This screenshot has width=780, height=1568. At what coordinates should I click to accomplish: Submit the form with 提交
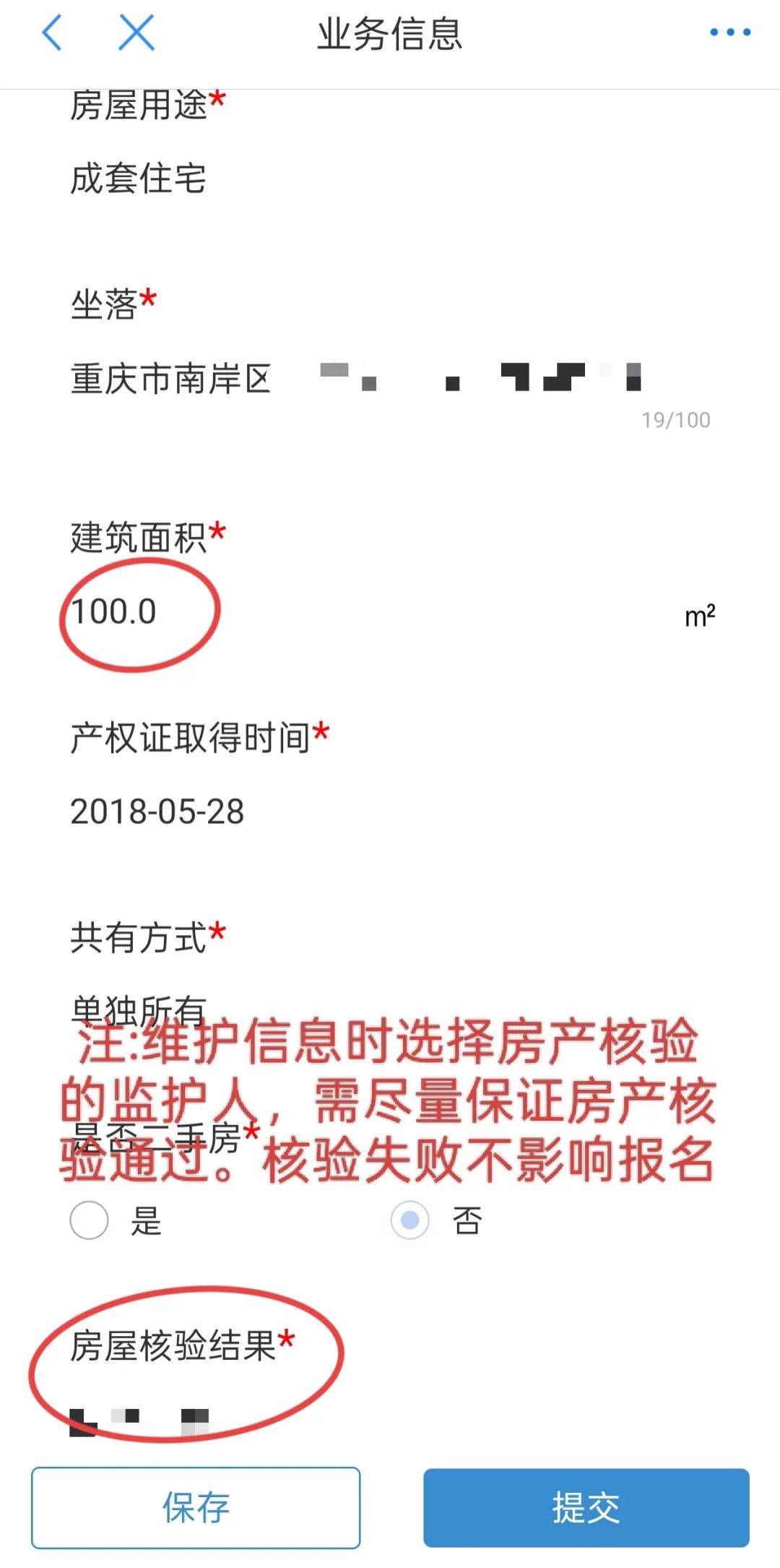click(586, 1507)
